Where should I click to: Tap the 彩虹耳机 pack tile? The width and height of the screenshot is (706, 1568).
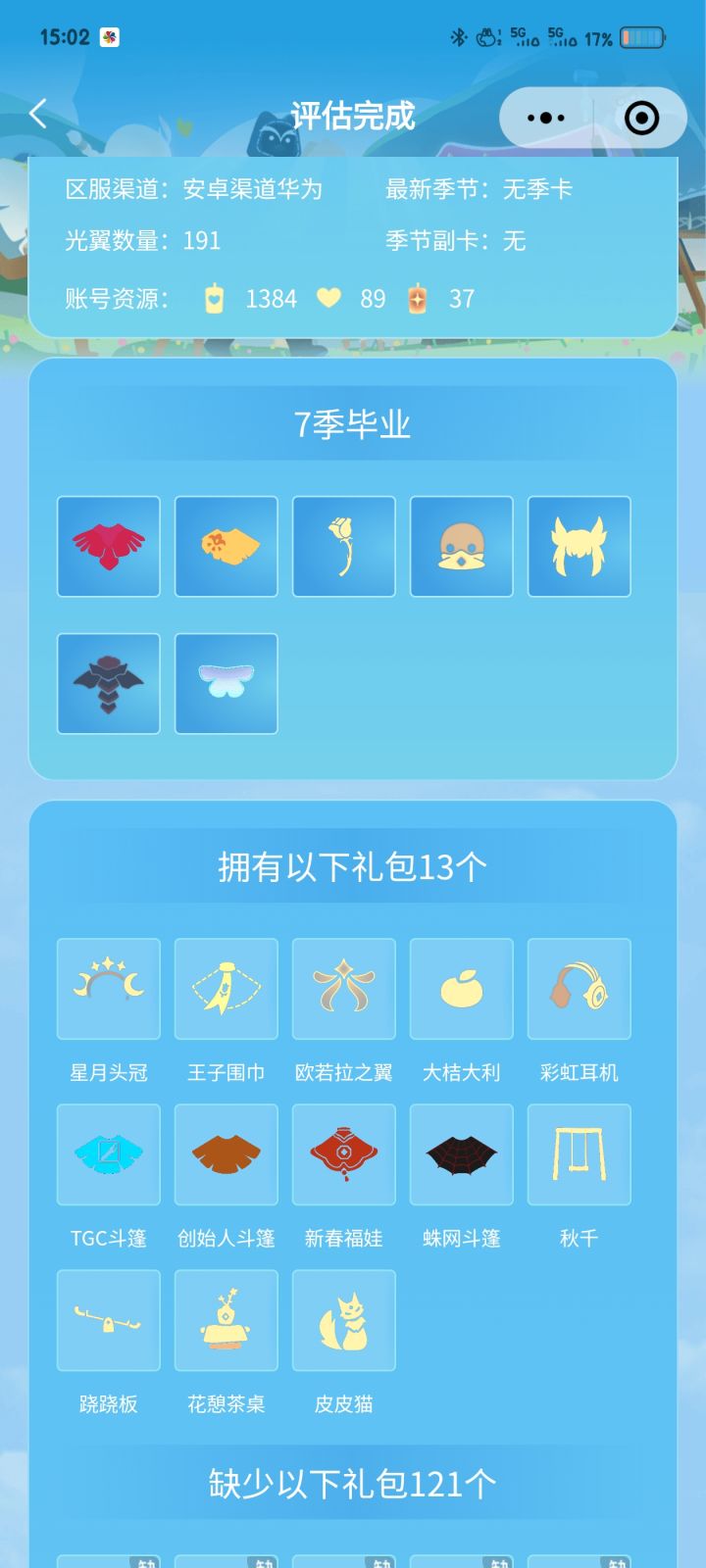[580, 989]
